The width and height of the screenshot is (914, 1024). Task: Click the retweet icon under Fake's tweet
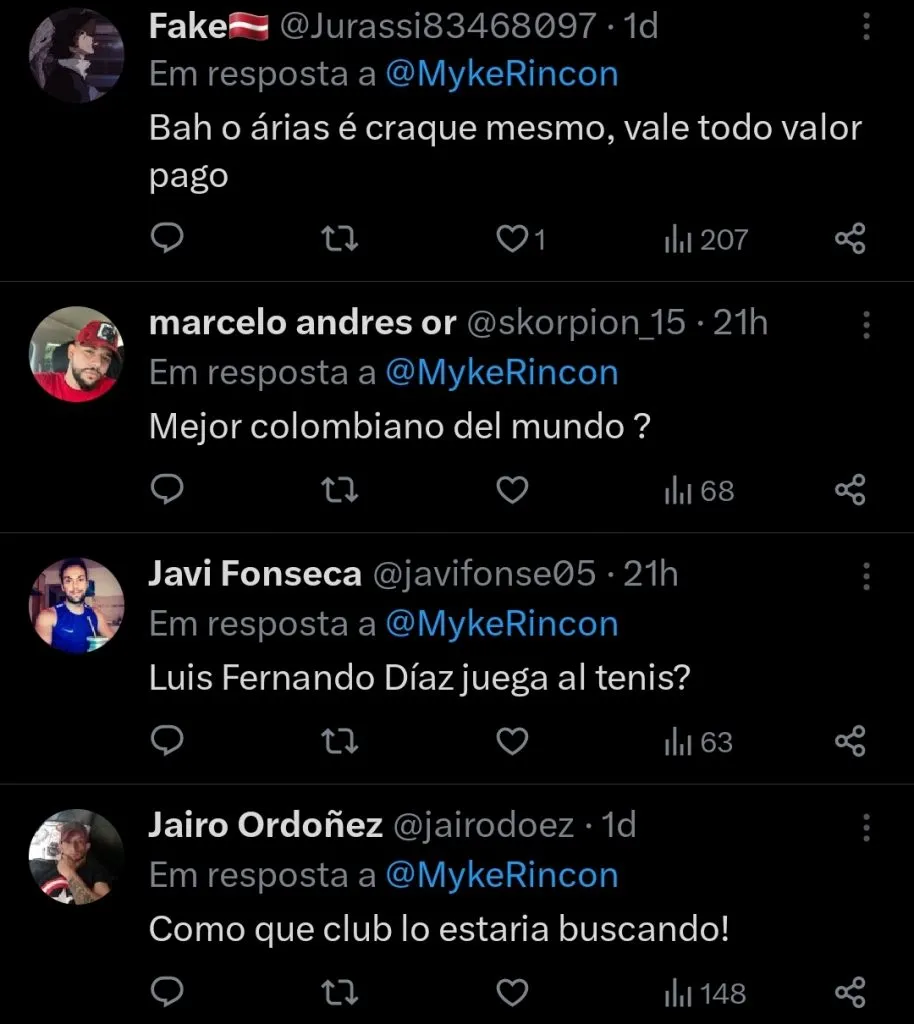[x=340, y=238]
